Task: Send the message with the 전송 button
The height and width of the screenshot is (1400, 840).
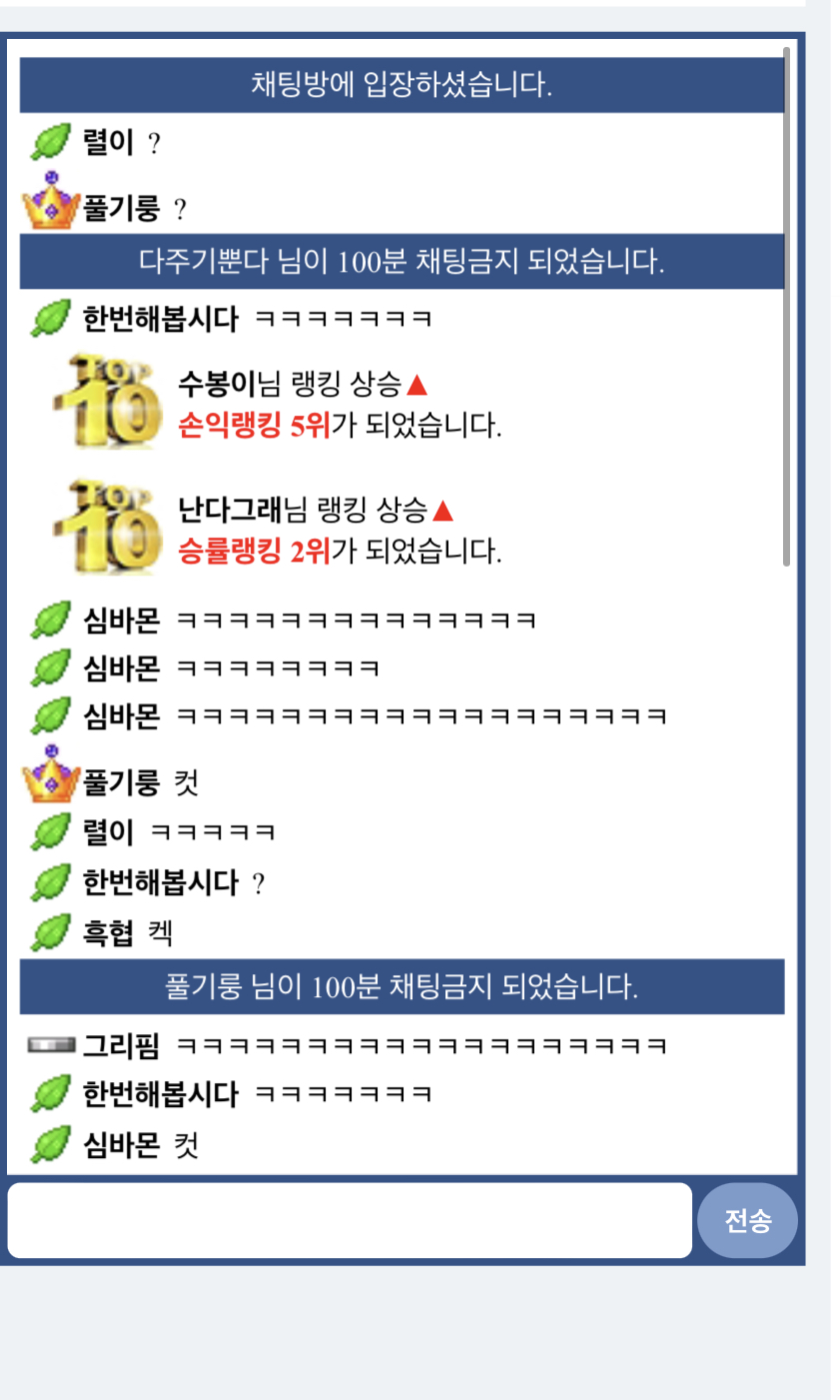Action: [x=747, y=1220]
